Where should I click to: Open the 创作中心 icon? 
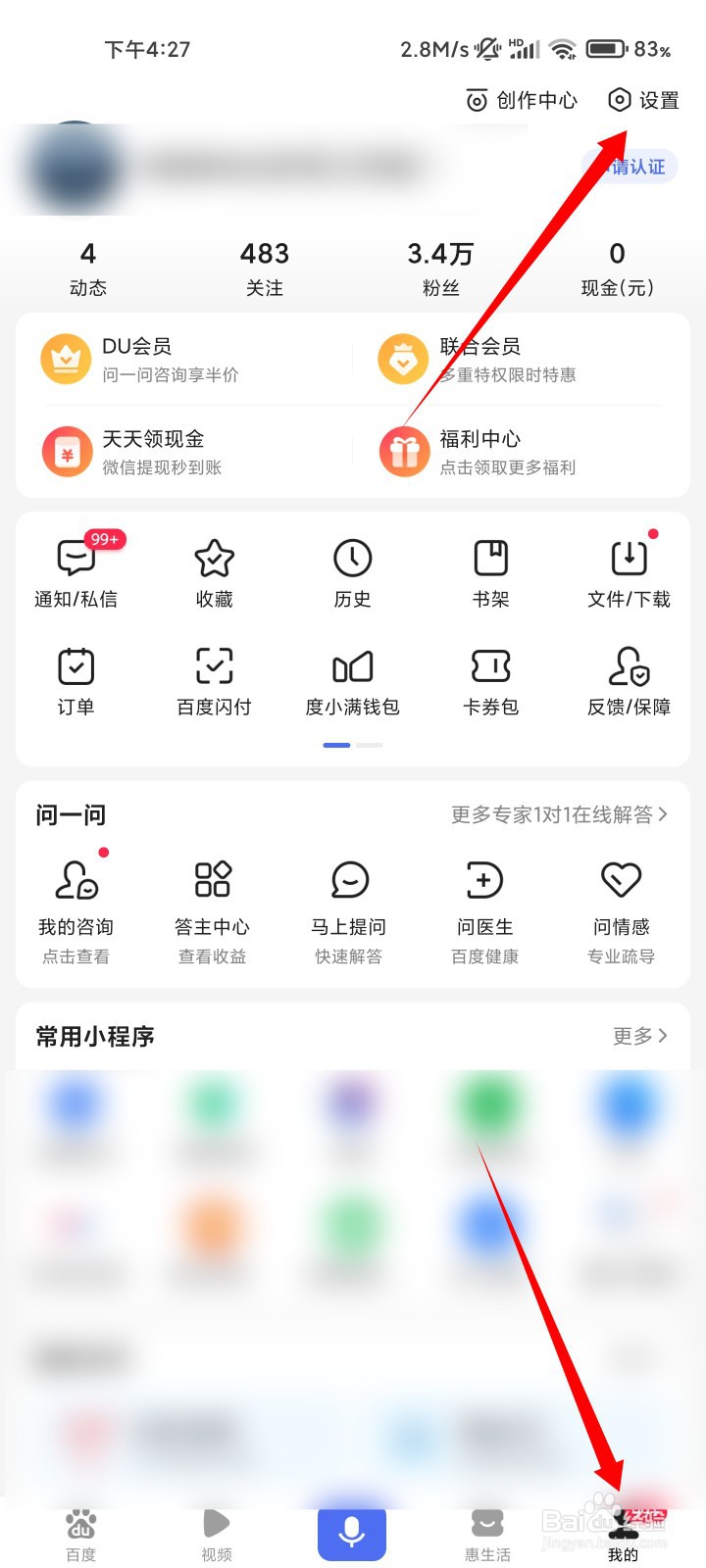[x=521, y=99]
